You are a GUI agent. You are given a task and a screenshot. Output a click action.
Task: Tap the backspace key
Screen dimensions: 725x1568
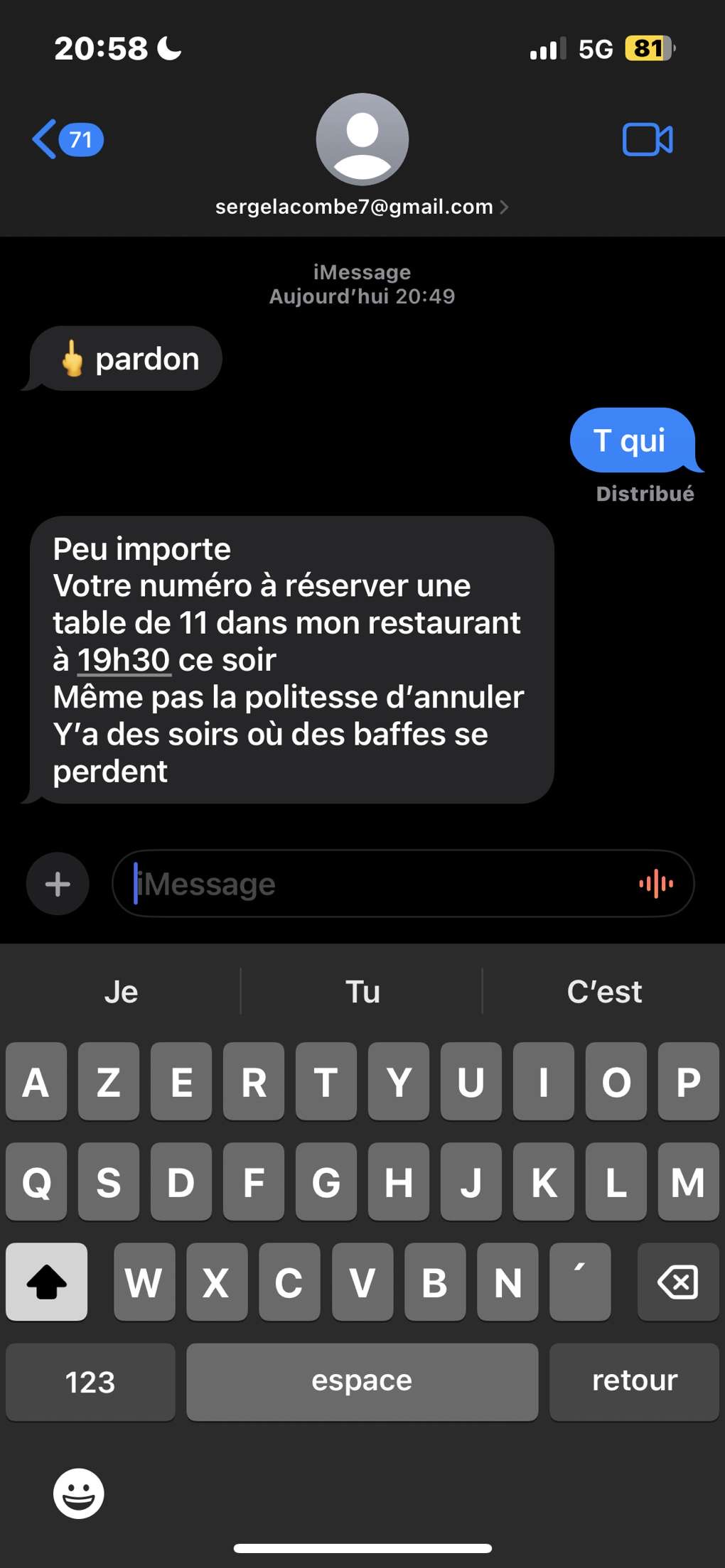tap(678, 1282)
